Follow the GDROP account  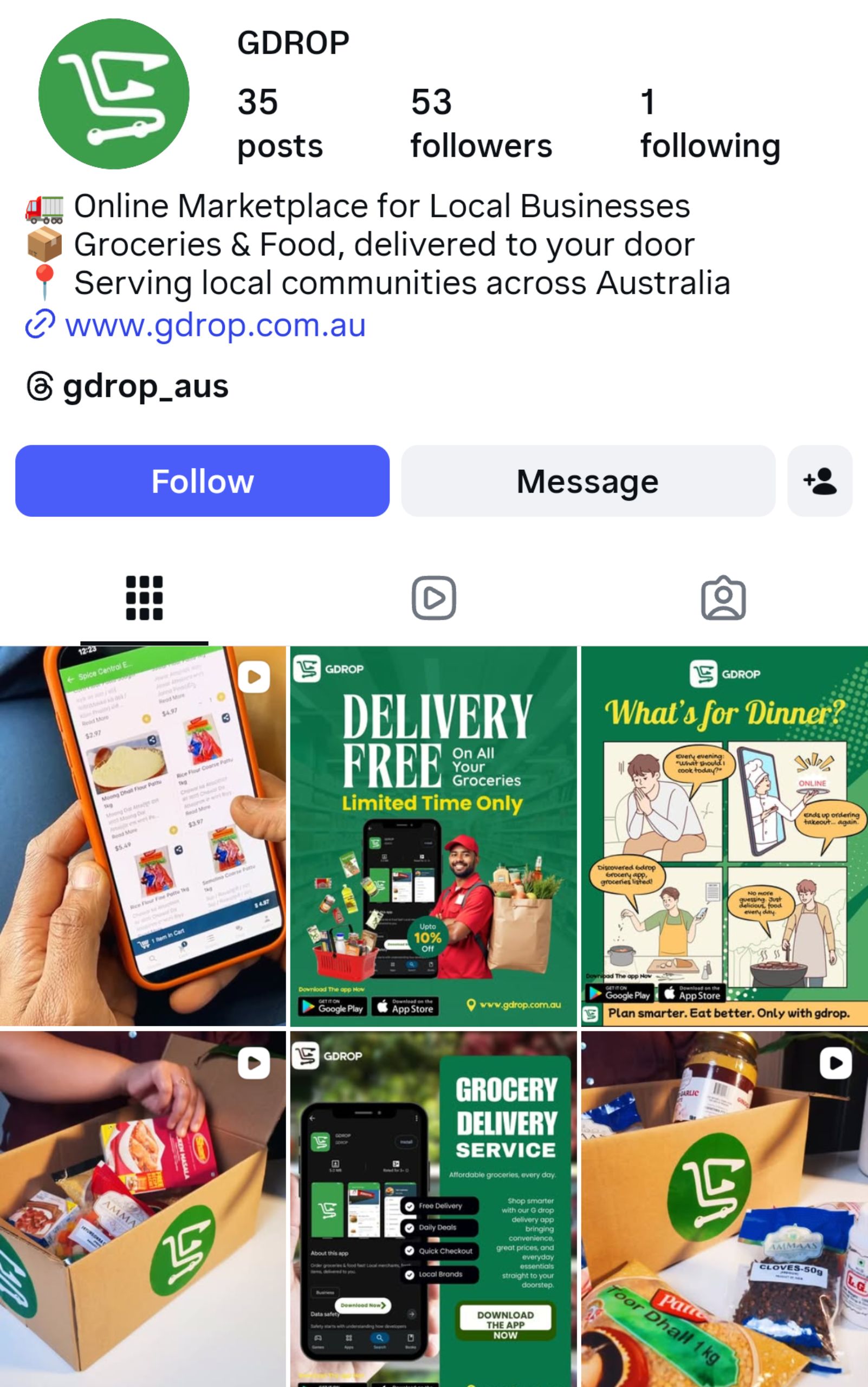pos(202,481)
